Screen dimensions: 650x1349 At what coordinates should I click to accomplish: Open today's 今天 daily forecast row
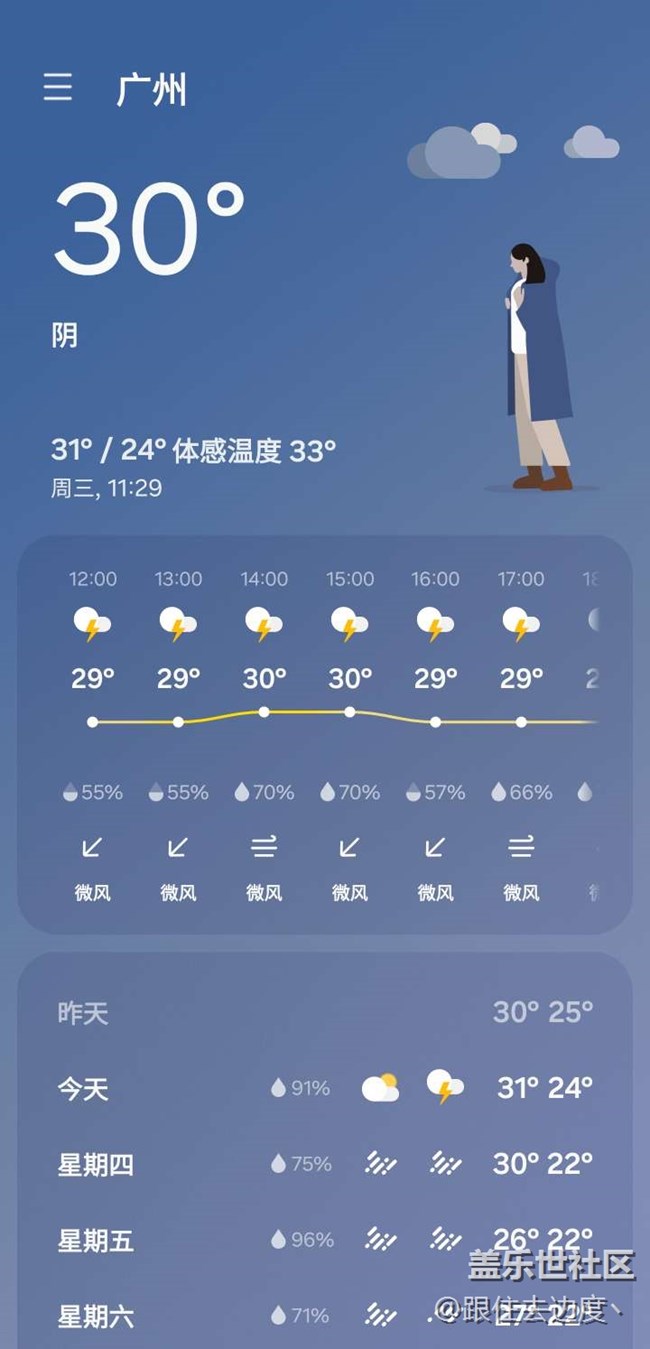pos(325,1088)
